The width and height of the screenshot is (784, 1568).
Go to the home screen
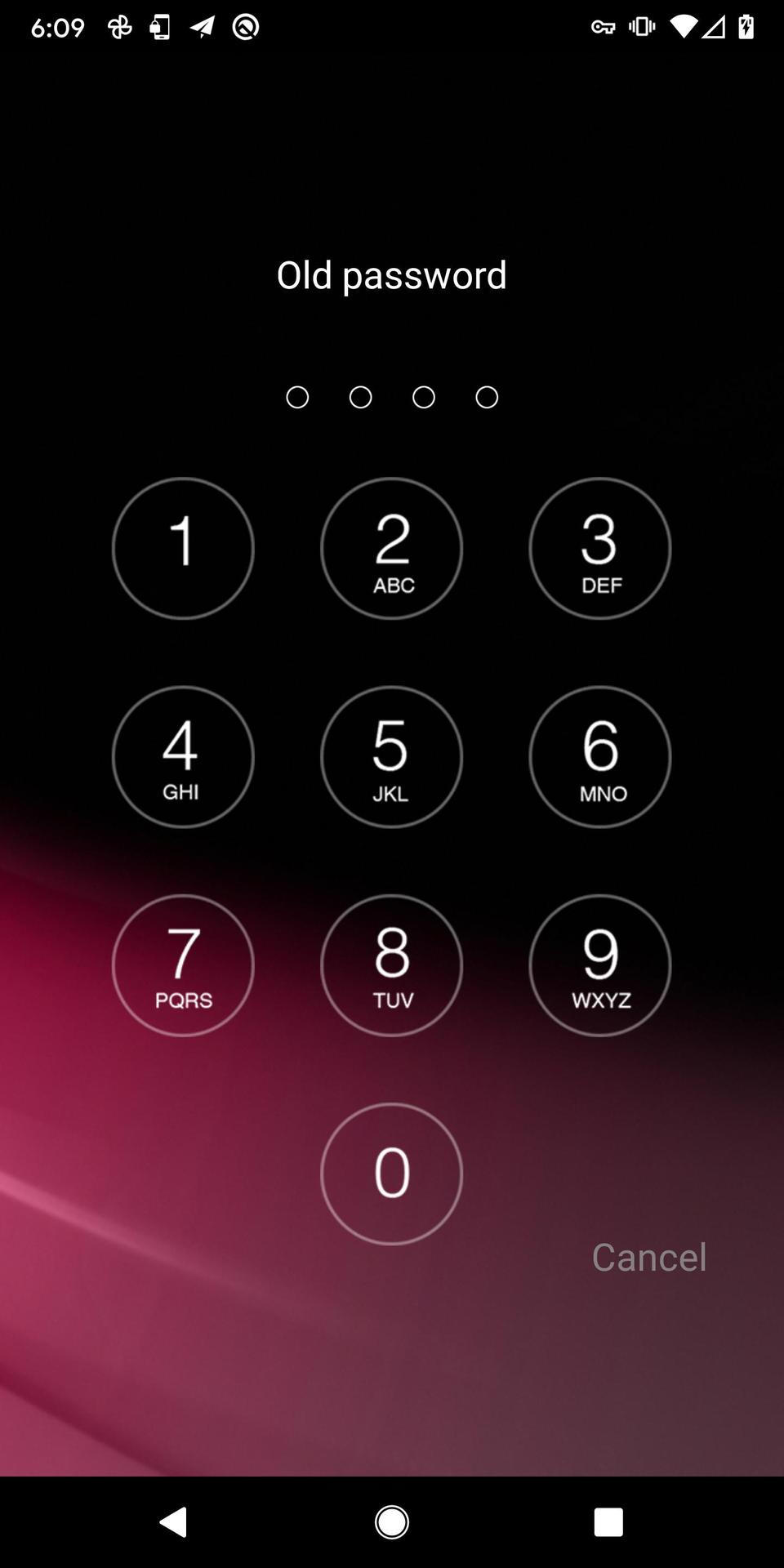392,1522
